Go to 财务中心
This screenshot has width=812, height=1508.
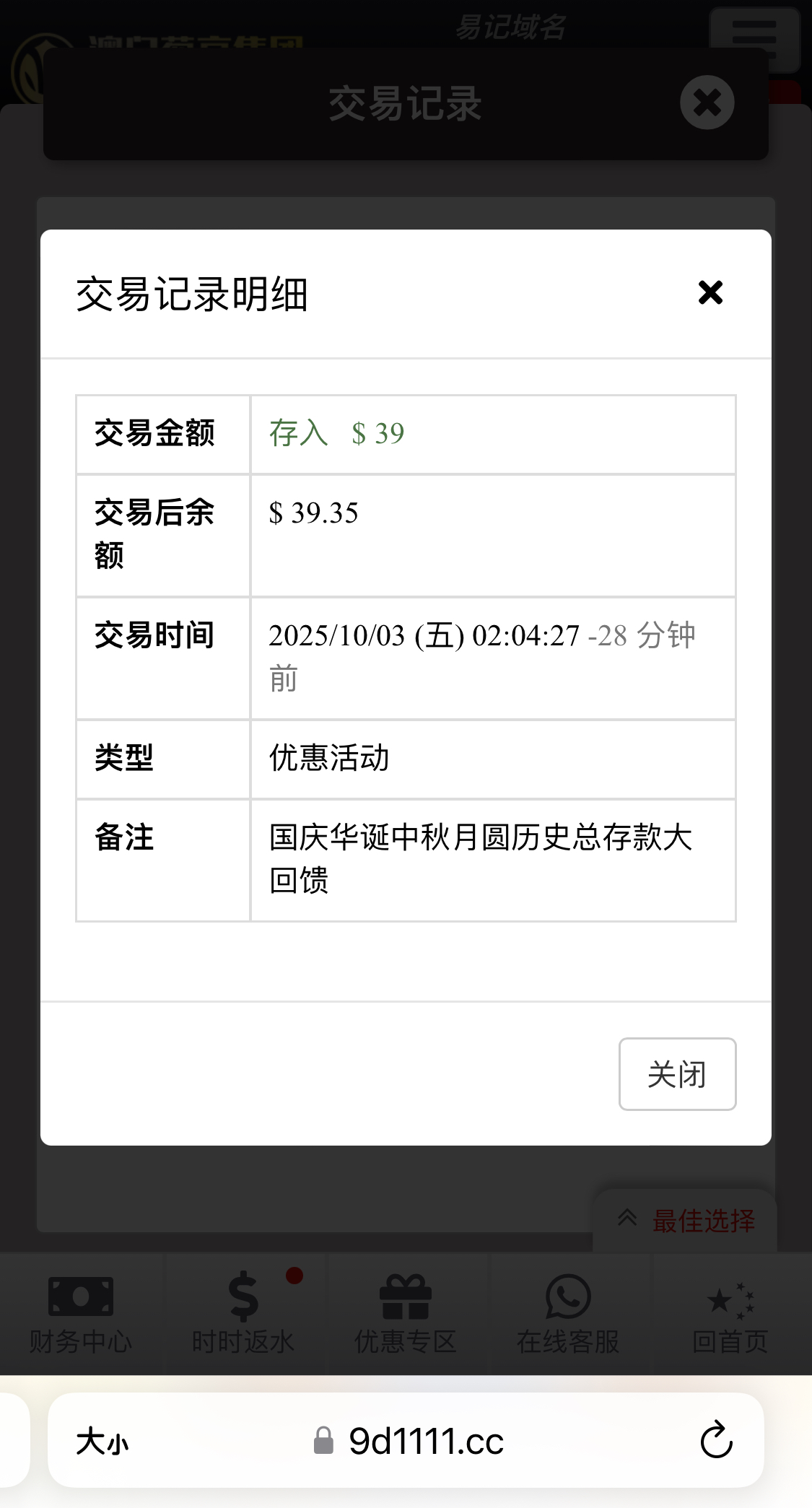pyautogui.click(x=81, y=1314)
